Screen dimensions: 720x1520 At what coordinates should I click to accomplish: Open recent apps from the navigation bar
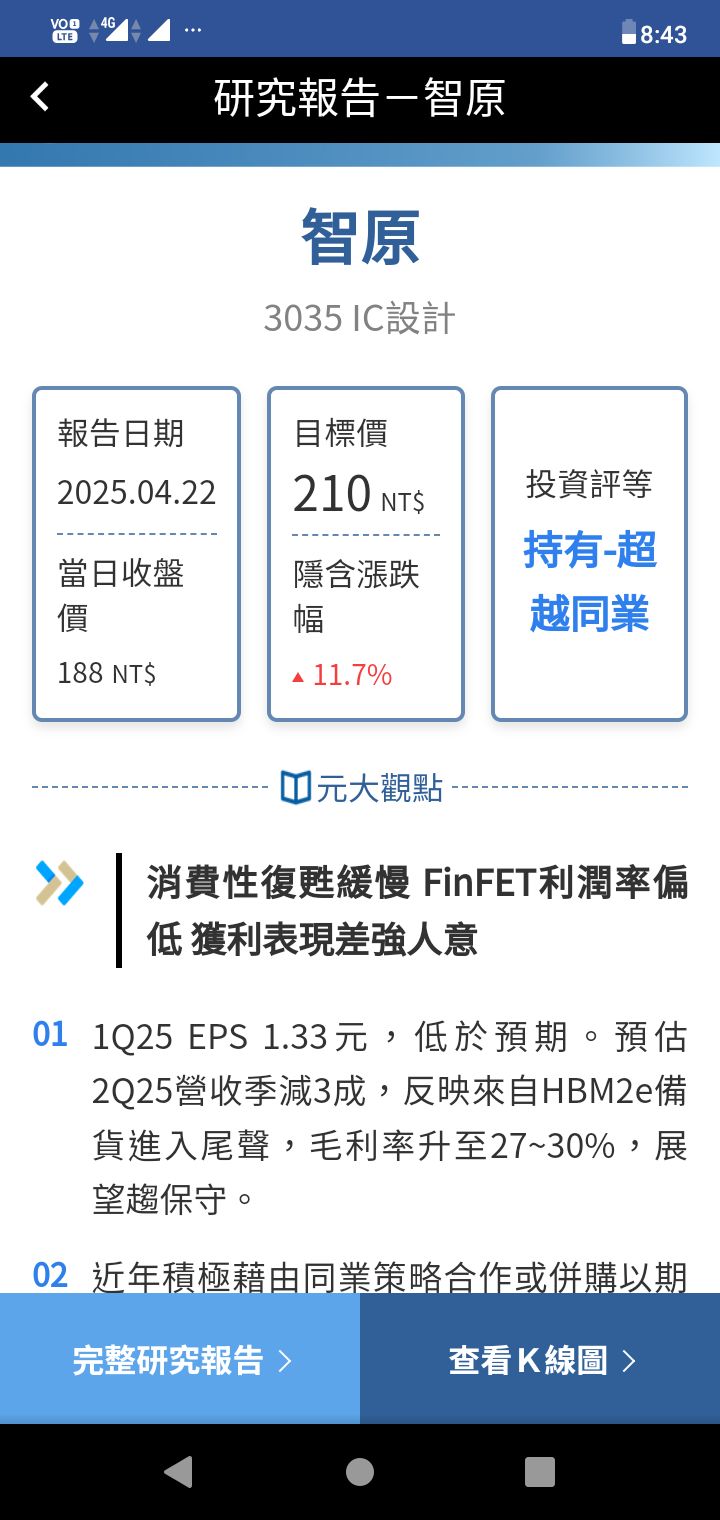[539, 1472]
